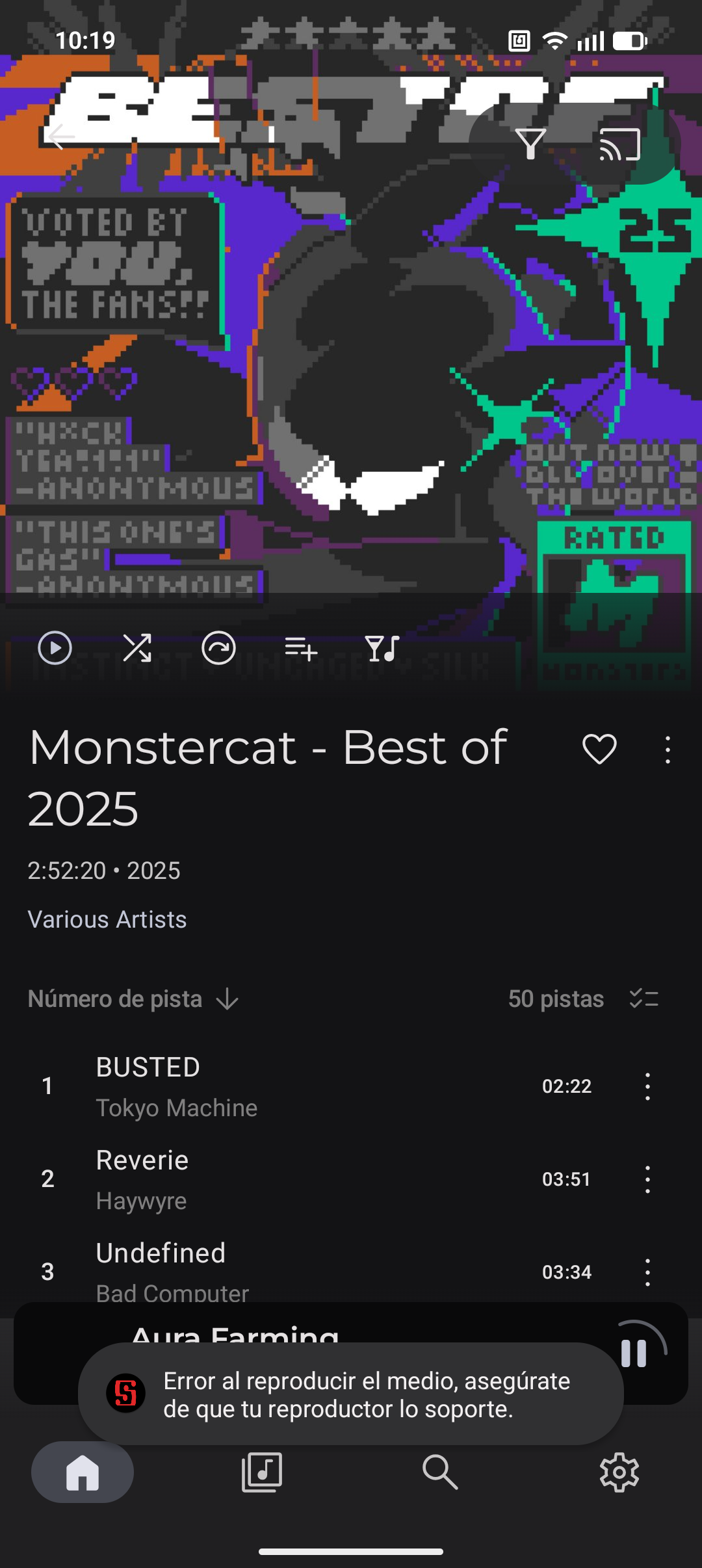Open options for the BUSTED track
Viewport: 702px width, 1568px height.
(x=647, y=1086)
